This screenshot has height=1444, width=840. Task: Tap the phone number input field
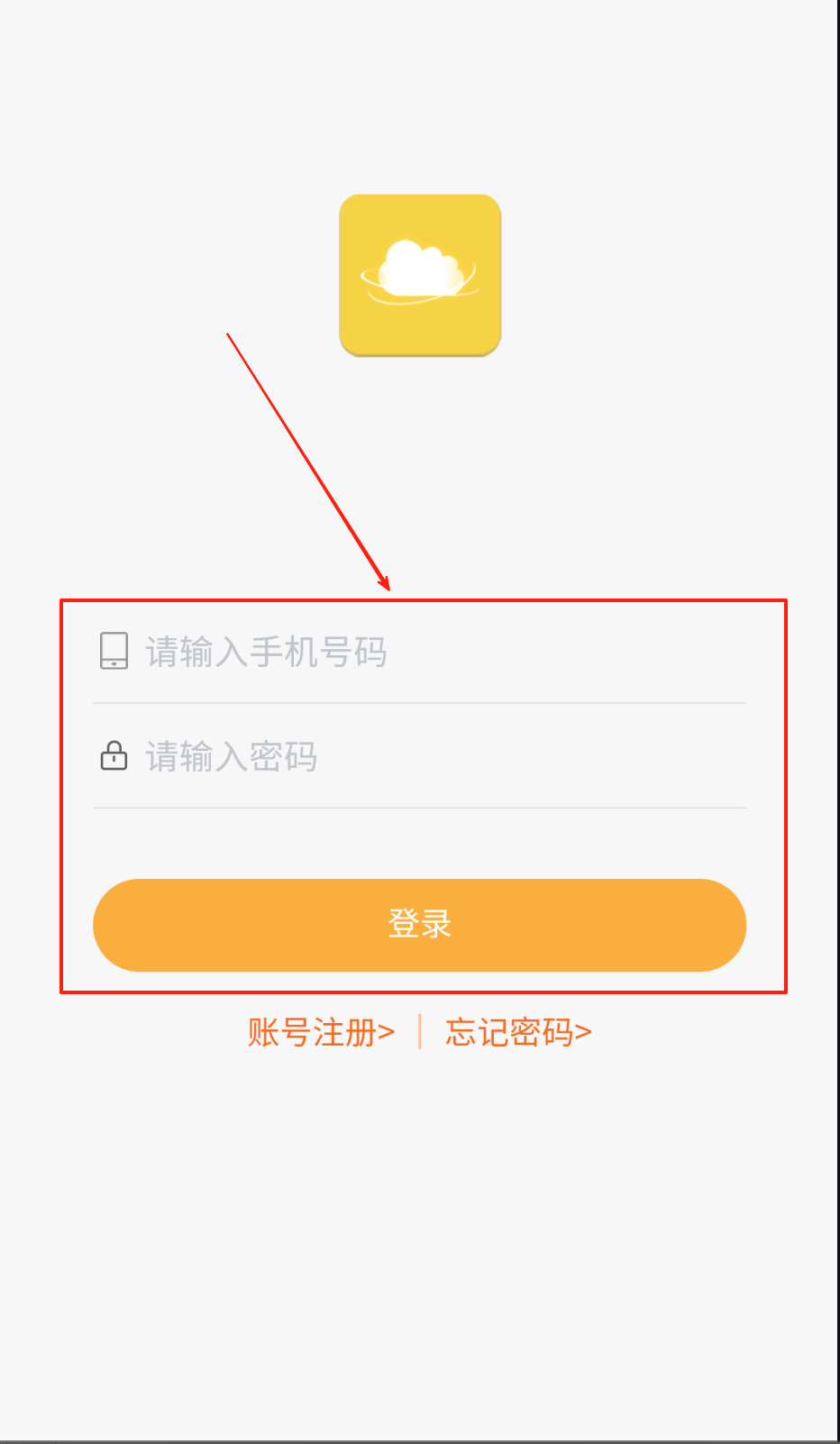[x=419, y=652]
